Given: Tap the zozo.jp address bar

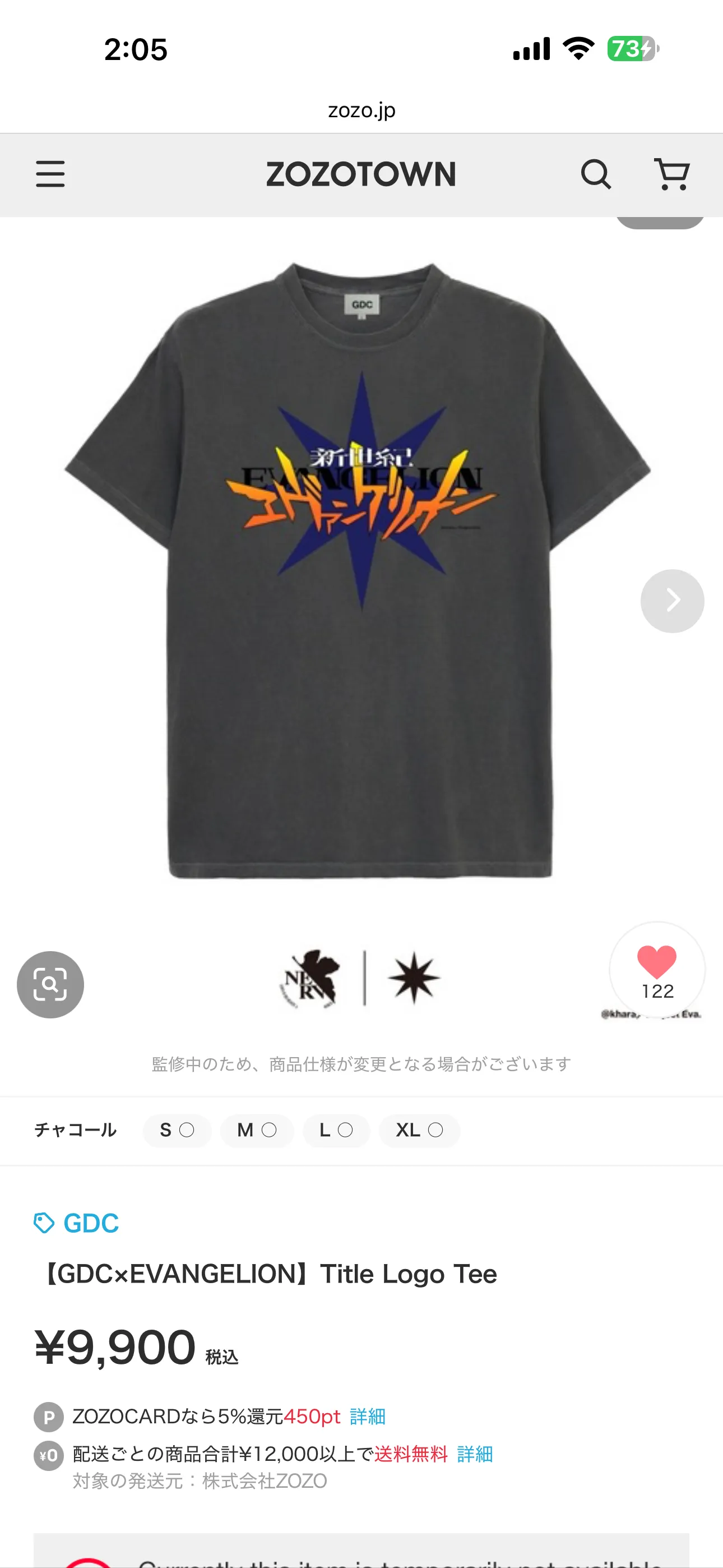Looking at the screenshot, I should (361, 110).
